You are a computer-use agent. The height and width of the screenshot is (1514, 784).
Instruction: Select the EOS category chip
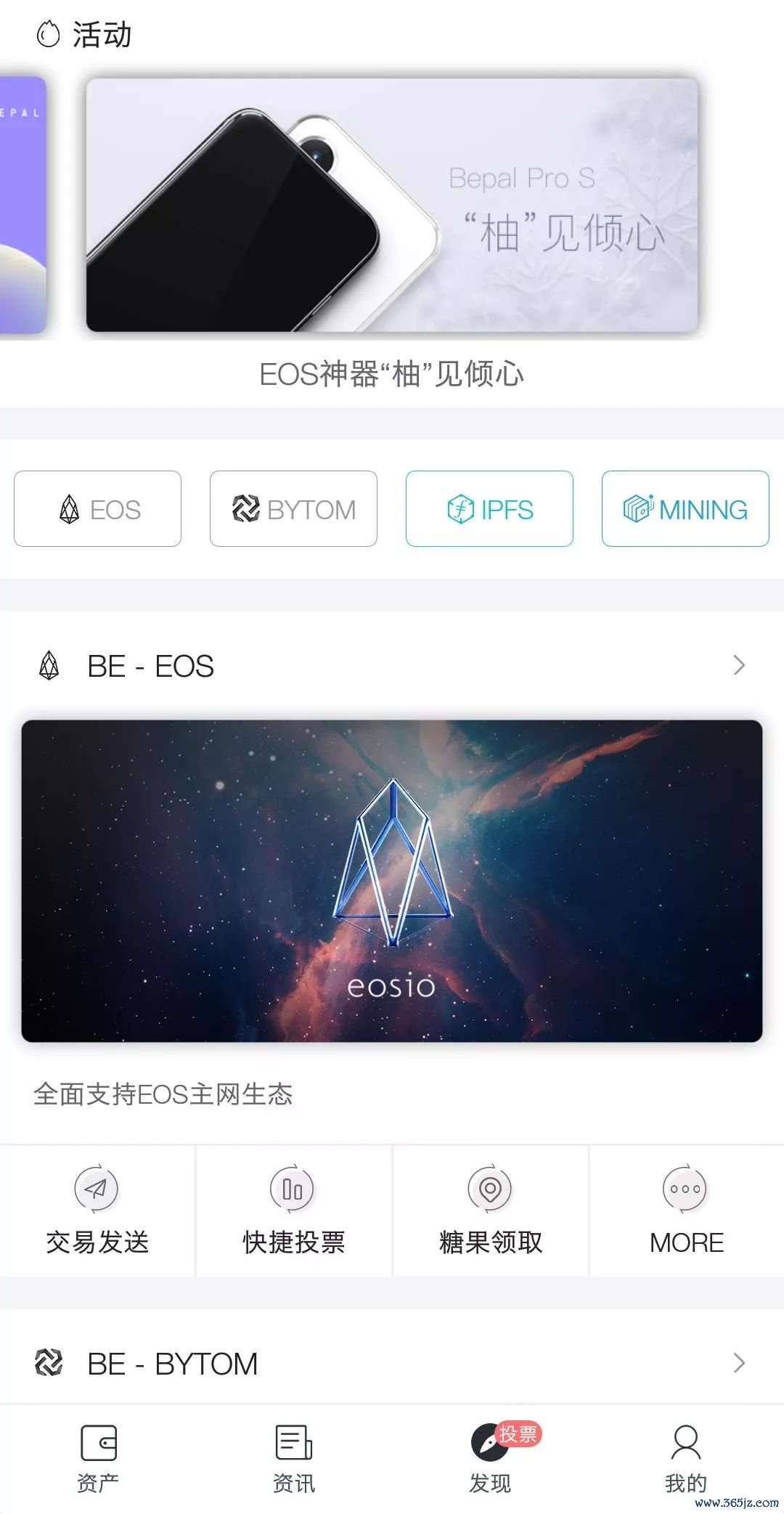coord(97,509)
